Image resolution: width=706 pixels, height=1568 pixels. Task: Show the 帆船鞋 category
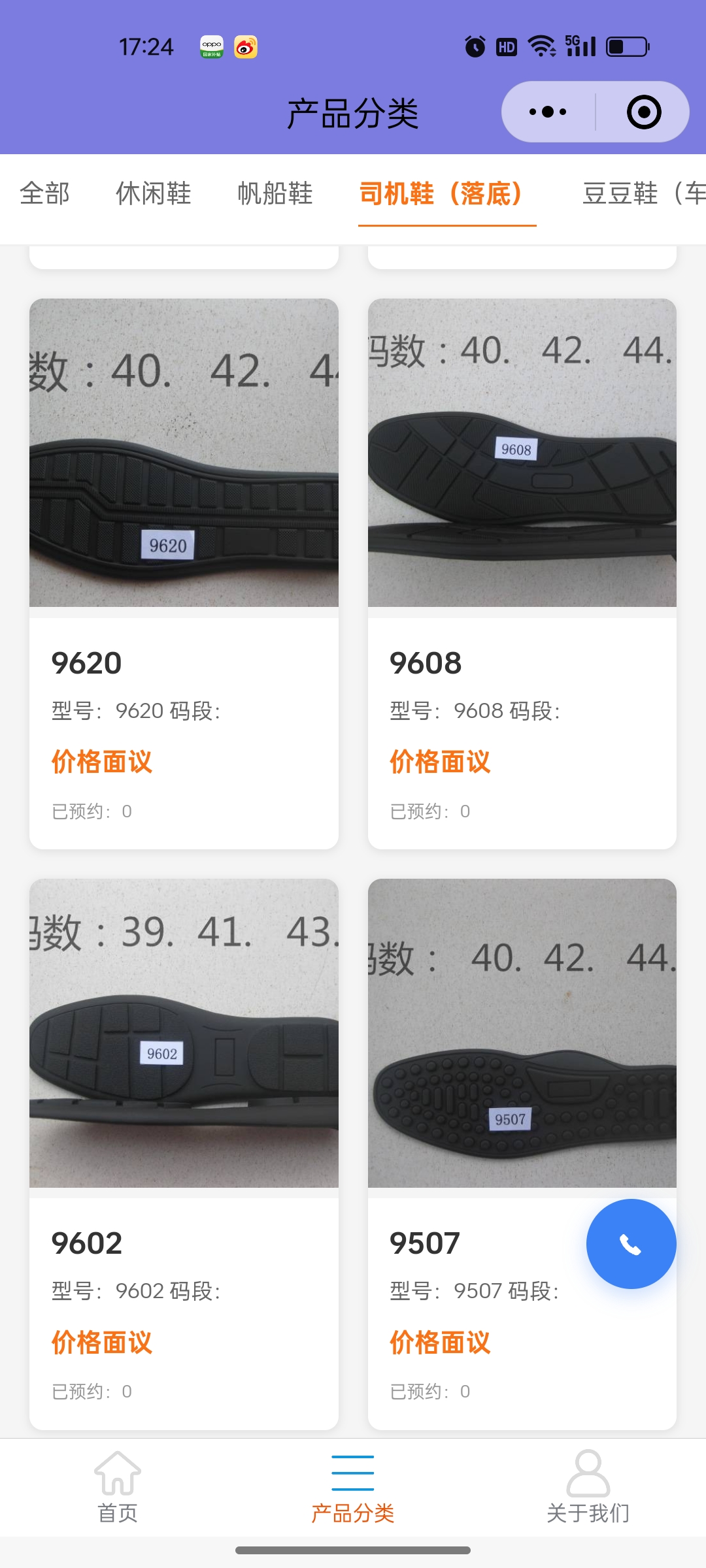275,194
